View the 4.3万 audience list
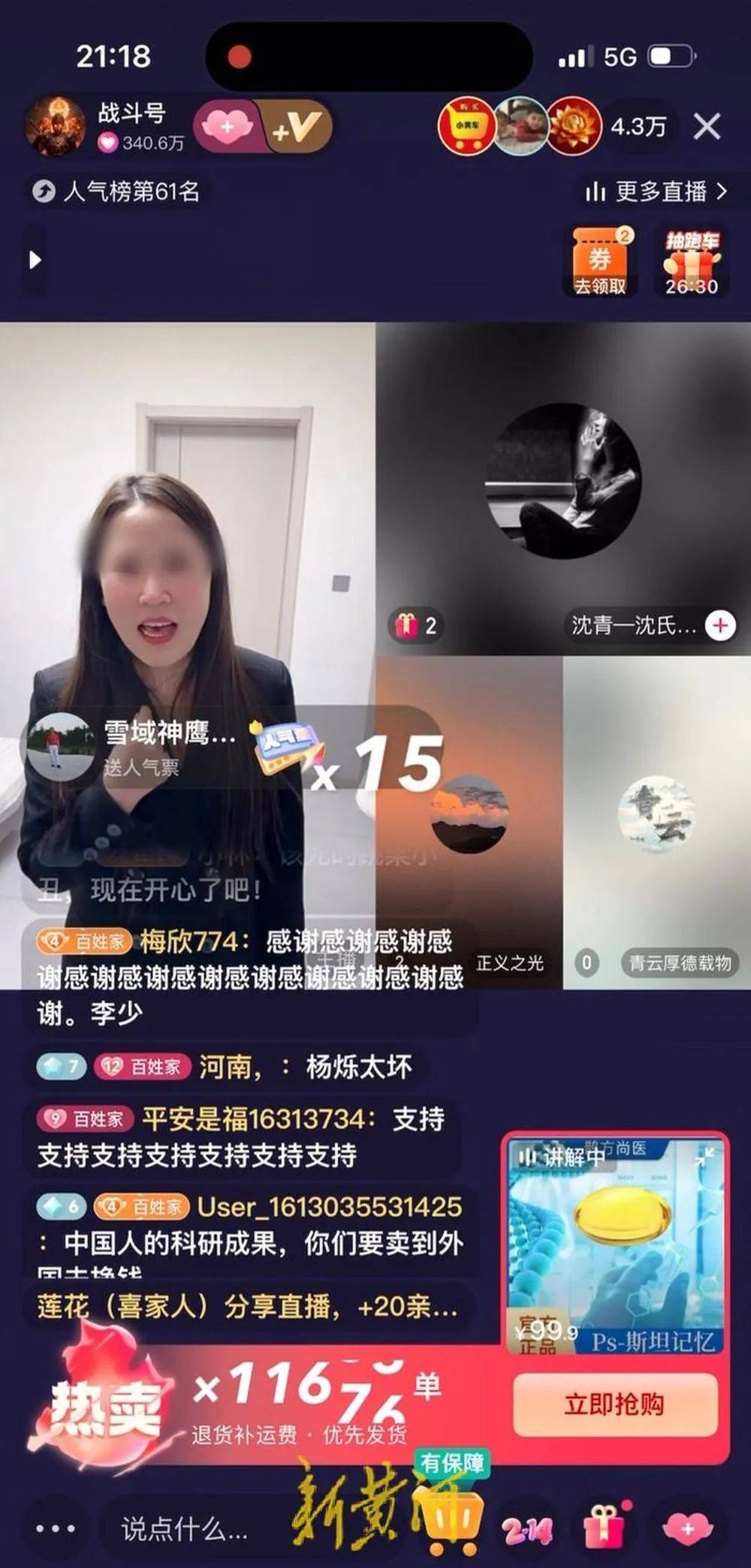751x1568 pixels. 638,127
